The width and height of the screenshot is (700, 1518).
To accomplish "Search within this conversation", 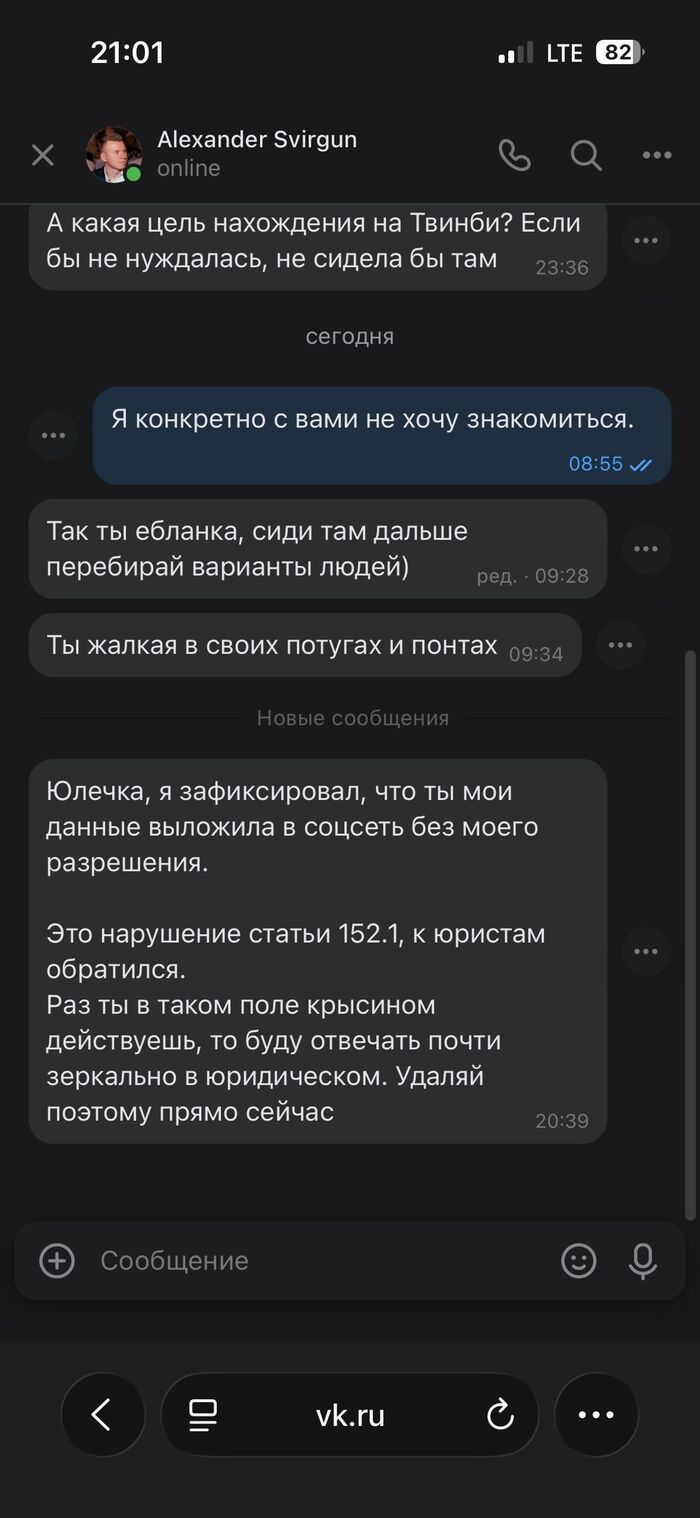I will (x=586, y=155).
